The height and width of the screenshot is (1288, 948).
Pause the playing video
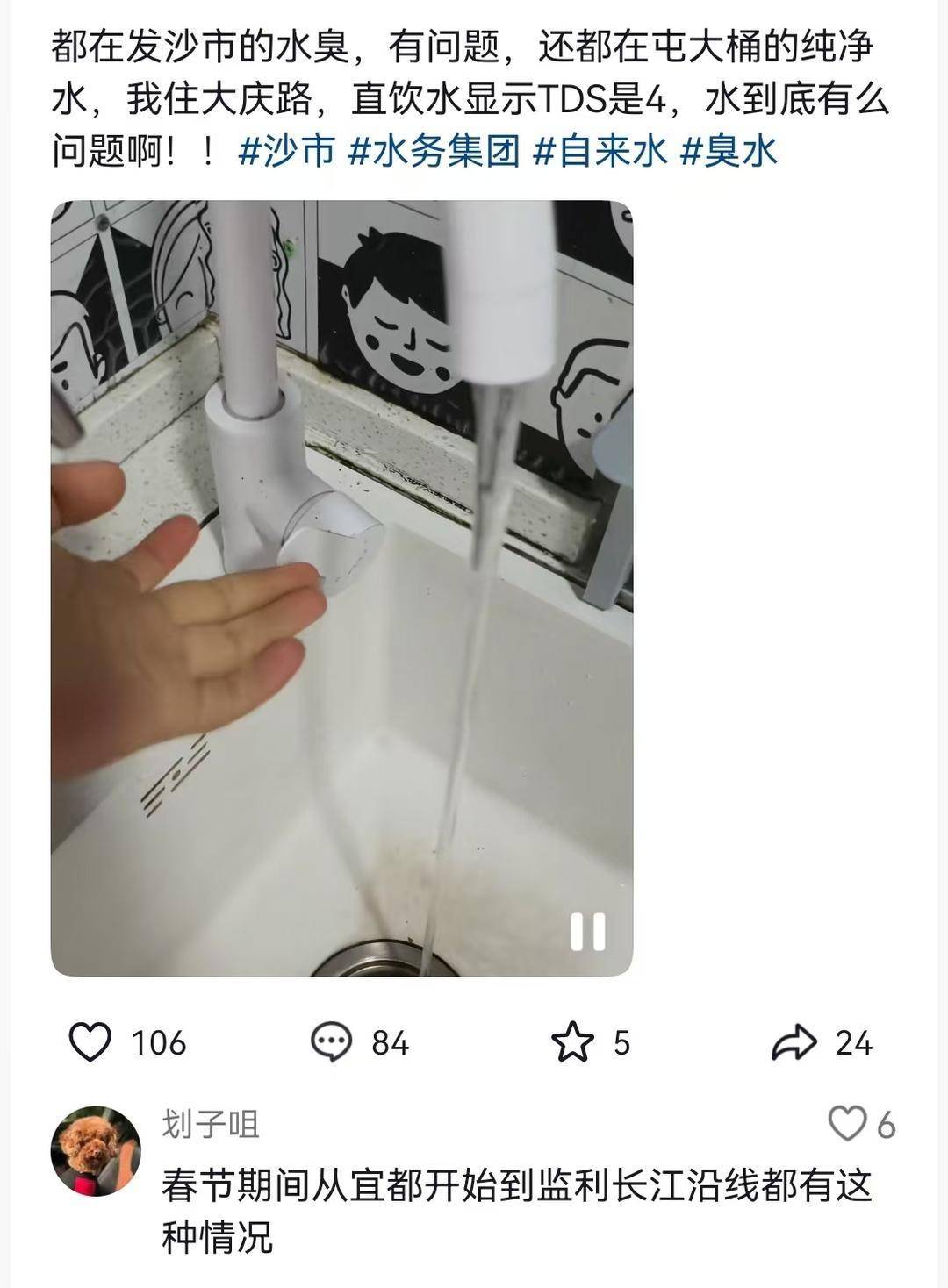[587, 932]
